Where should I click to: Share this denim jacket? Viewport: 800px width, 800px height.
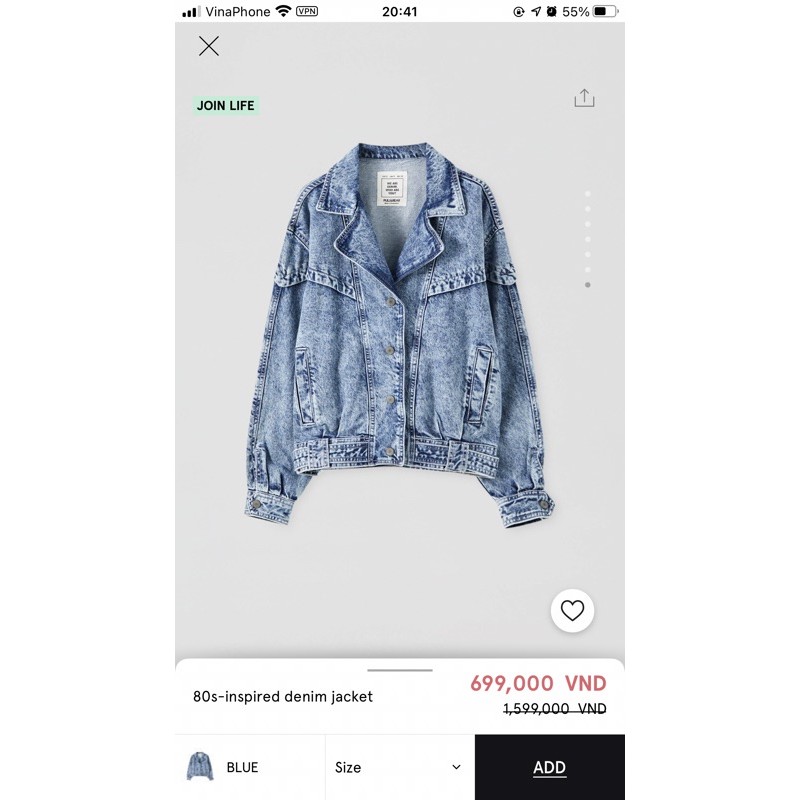pyautogui.click(x=584, y=98)
